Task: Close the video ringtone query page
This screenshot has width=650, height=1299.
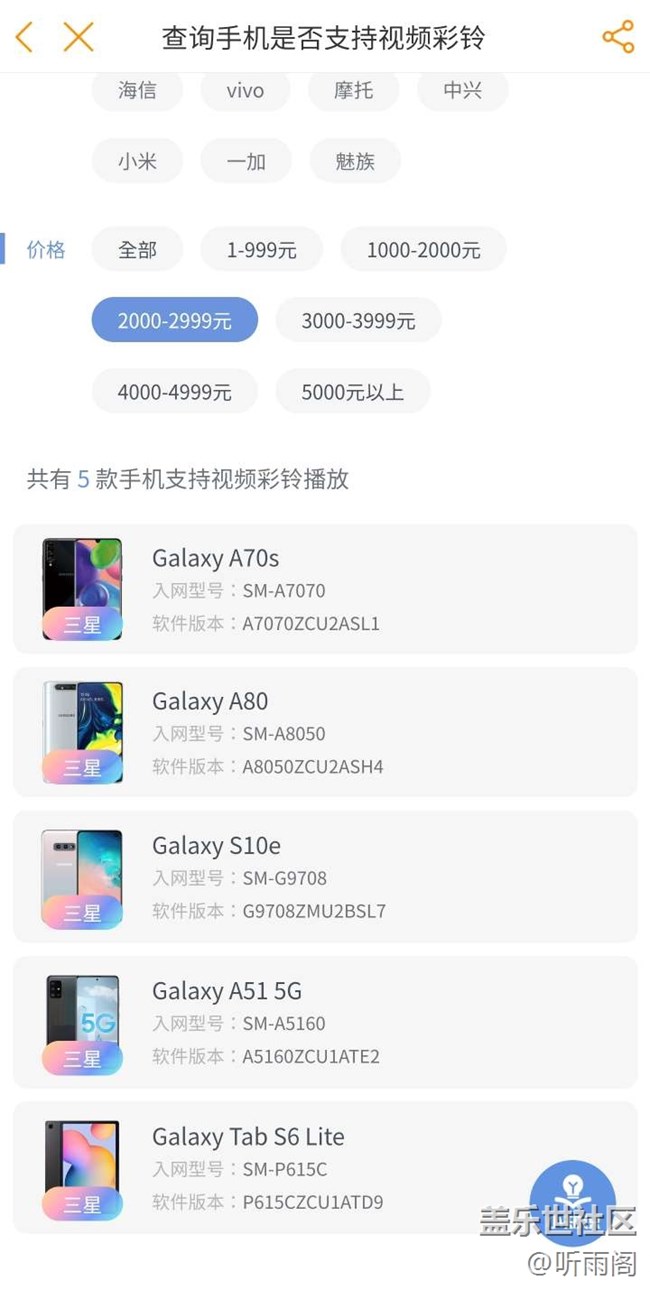Action: [78, 37]
